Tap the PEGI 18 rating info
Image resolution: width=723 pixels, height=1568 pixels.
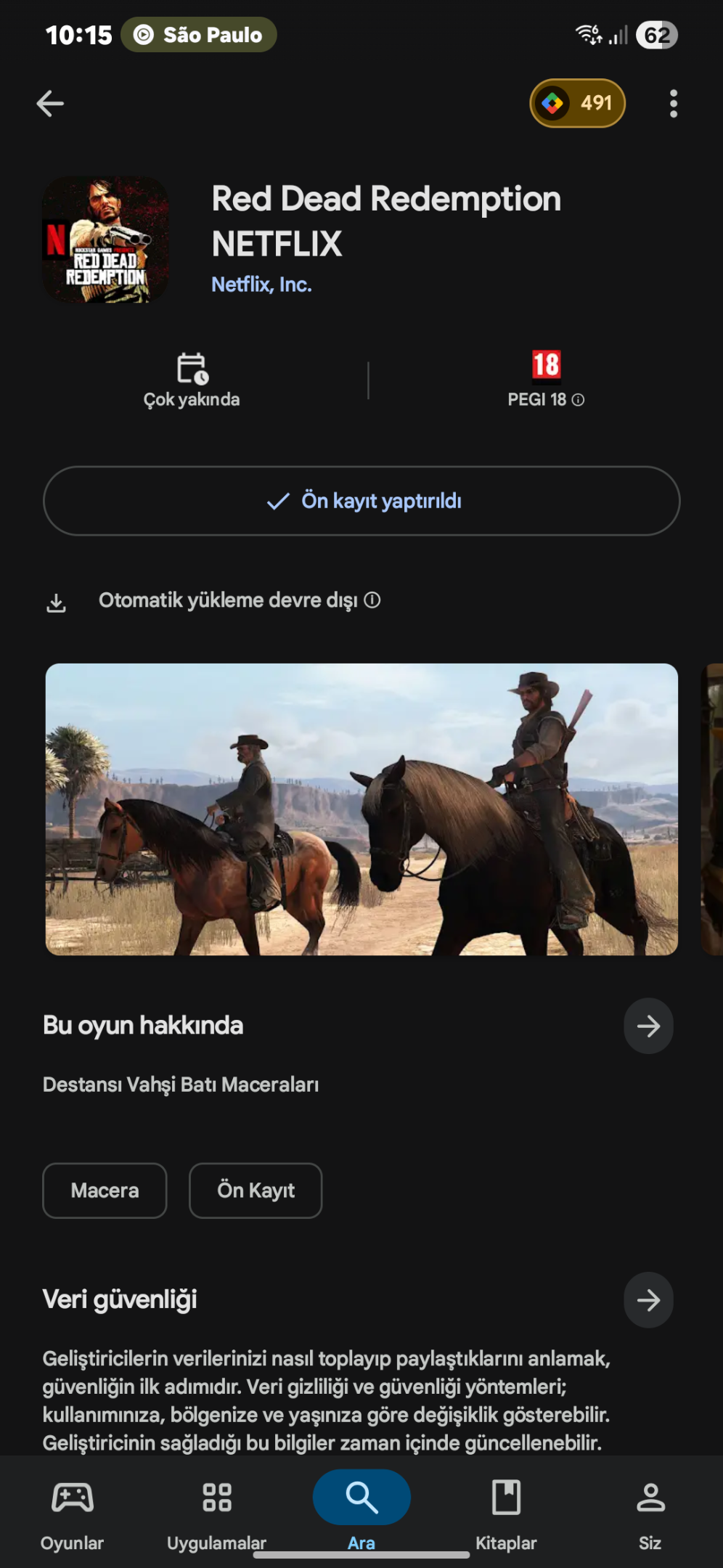546,380
